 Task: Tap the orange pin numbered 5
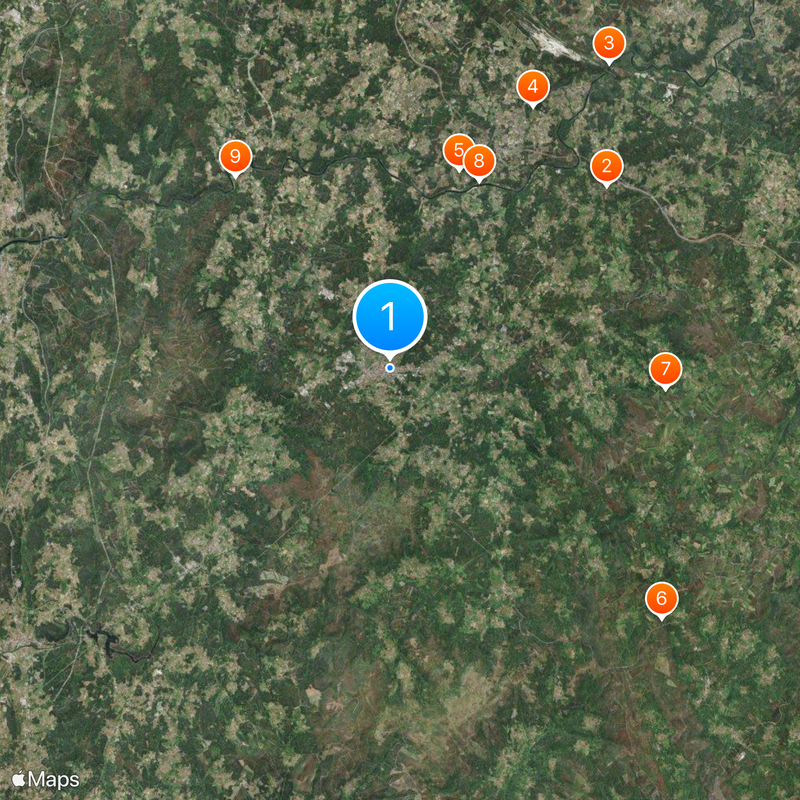click(456, 150)
